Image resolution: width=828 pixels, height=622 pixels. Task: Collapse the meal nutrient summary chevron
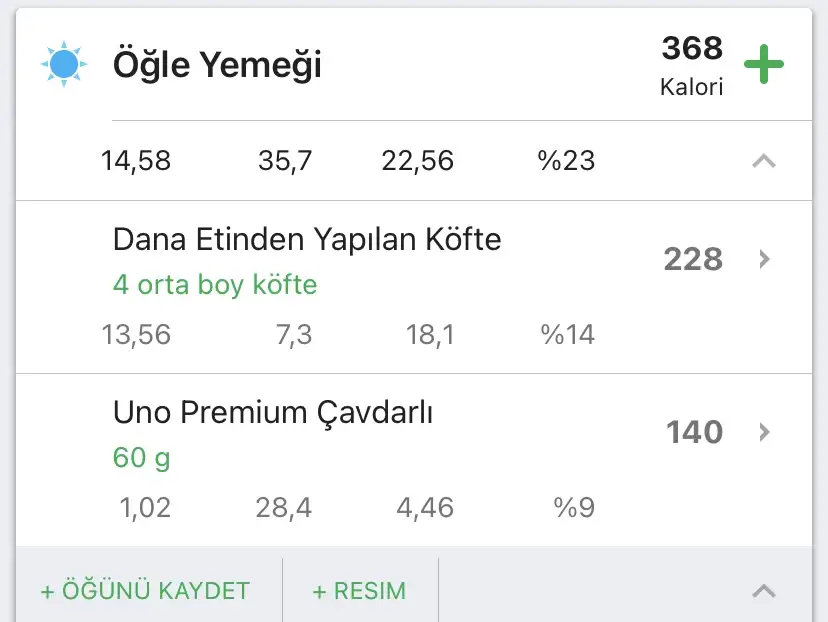pyautogui.click(x=764, y=161)
